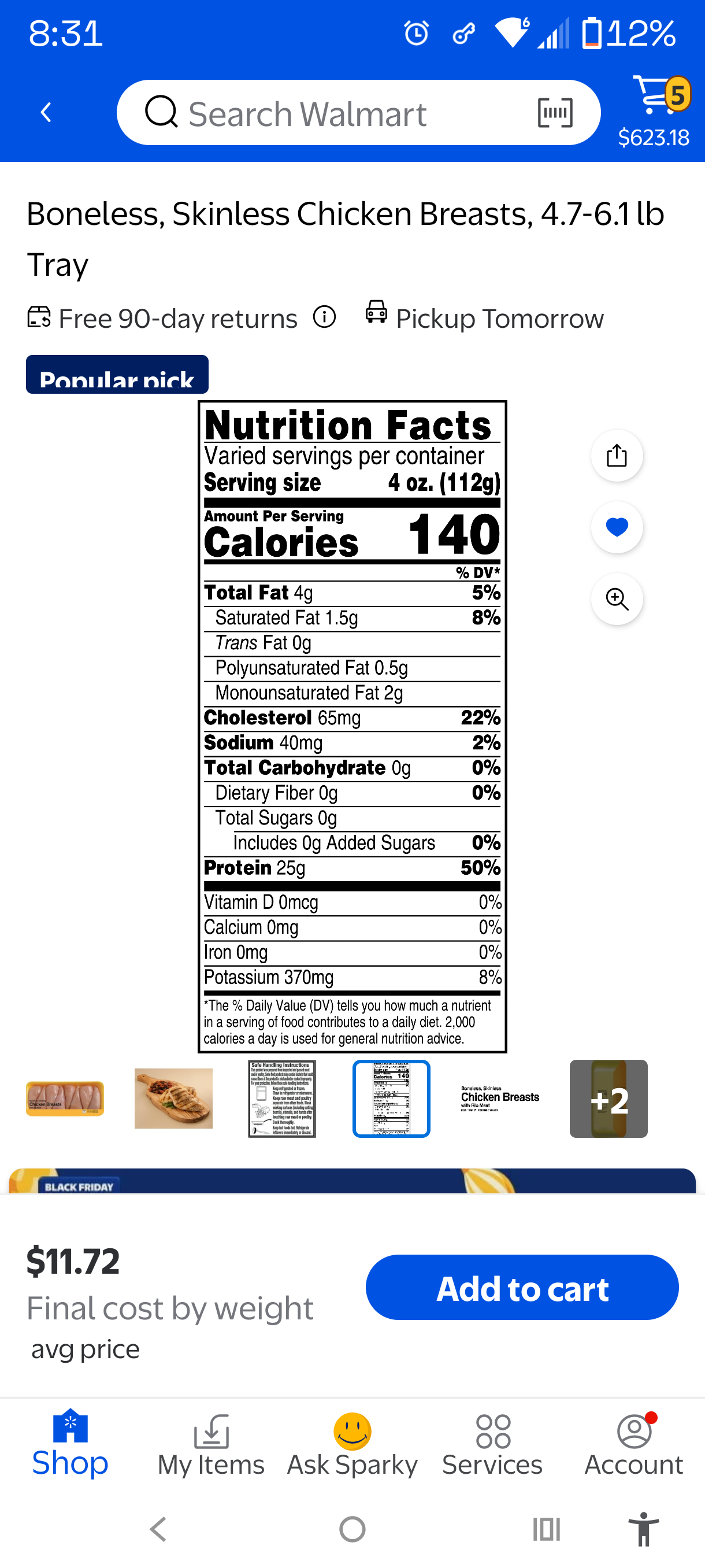705x1568 pixels.
Task: Toggle the heart favorite icon
Action: click(x=616, y=527)
